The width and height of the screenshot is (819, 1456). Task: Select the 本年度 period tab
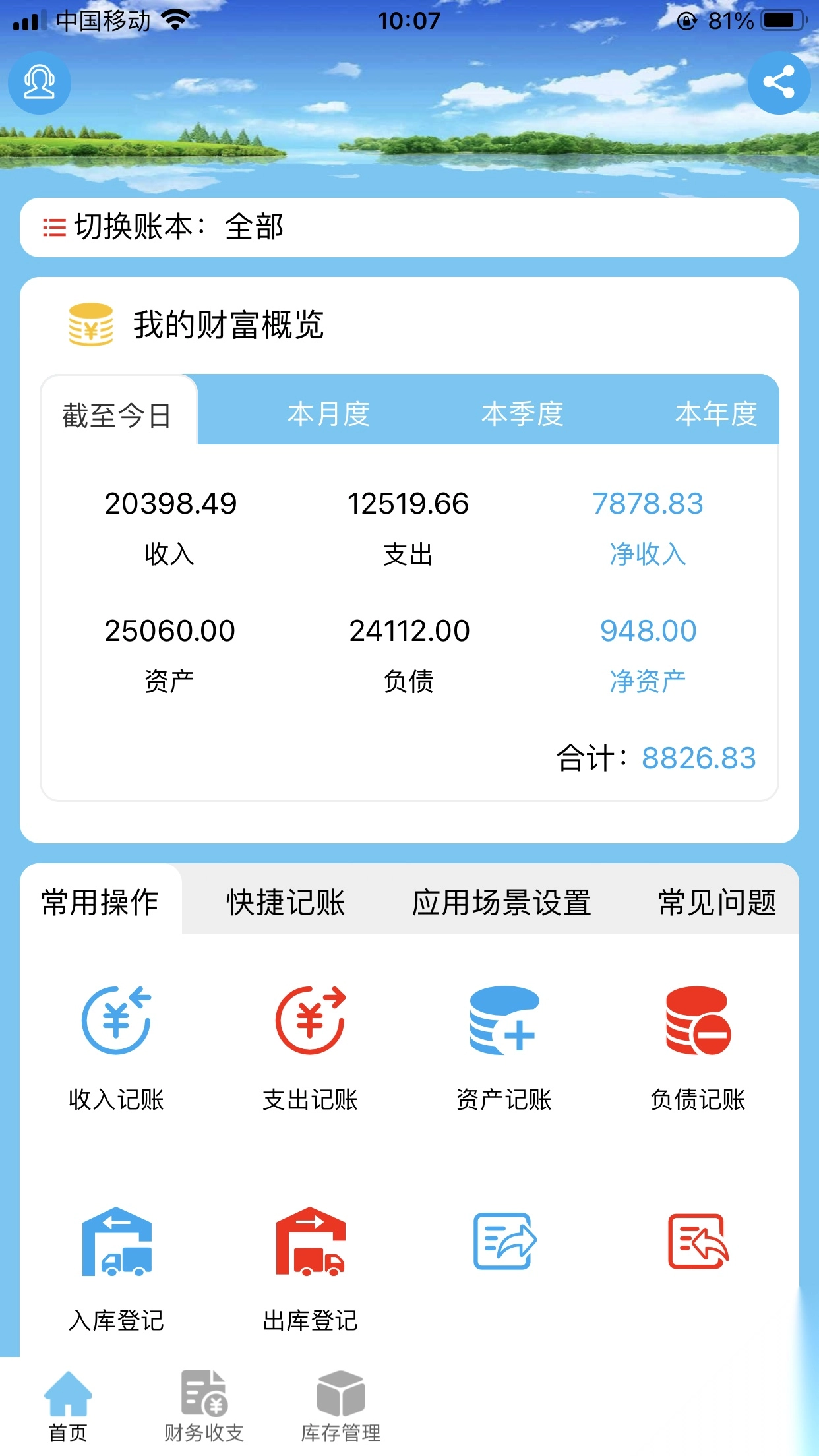[717, 414]
